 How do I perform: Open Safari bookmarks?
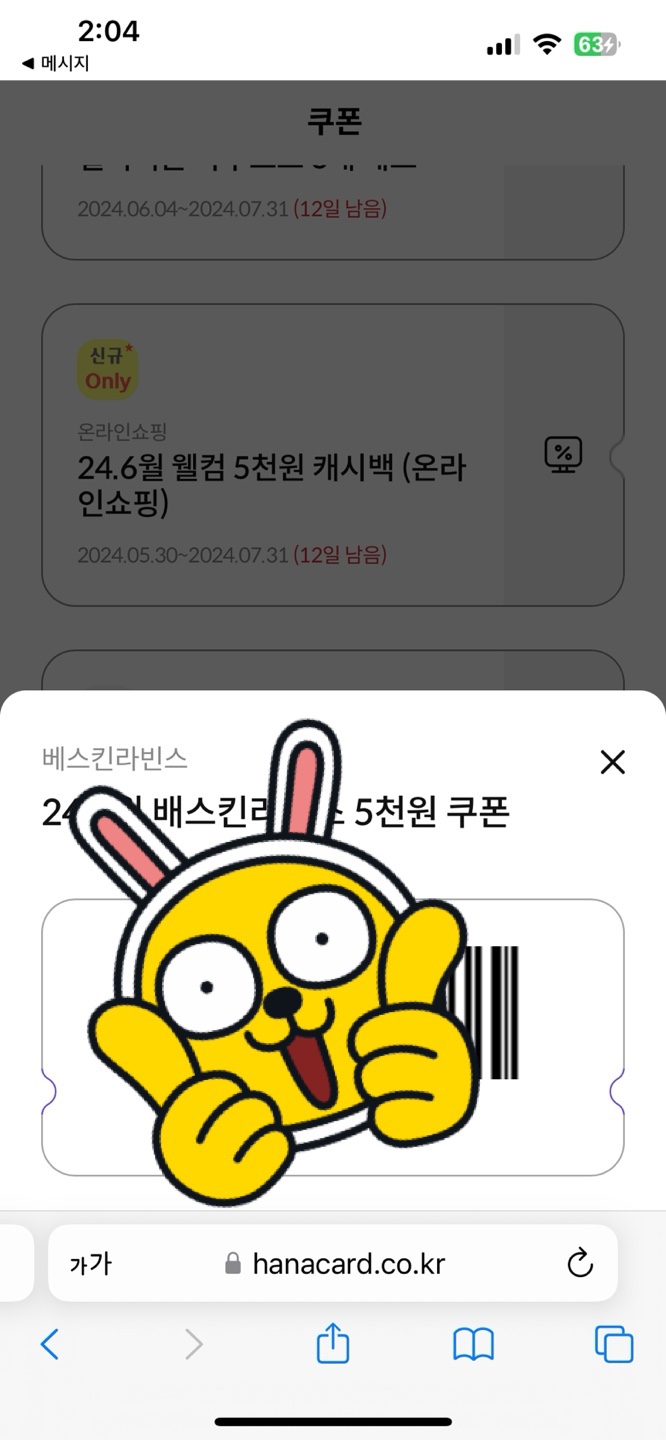(x=473, y=1345)
